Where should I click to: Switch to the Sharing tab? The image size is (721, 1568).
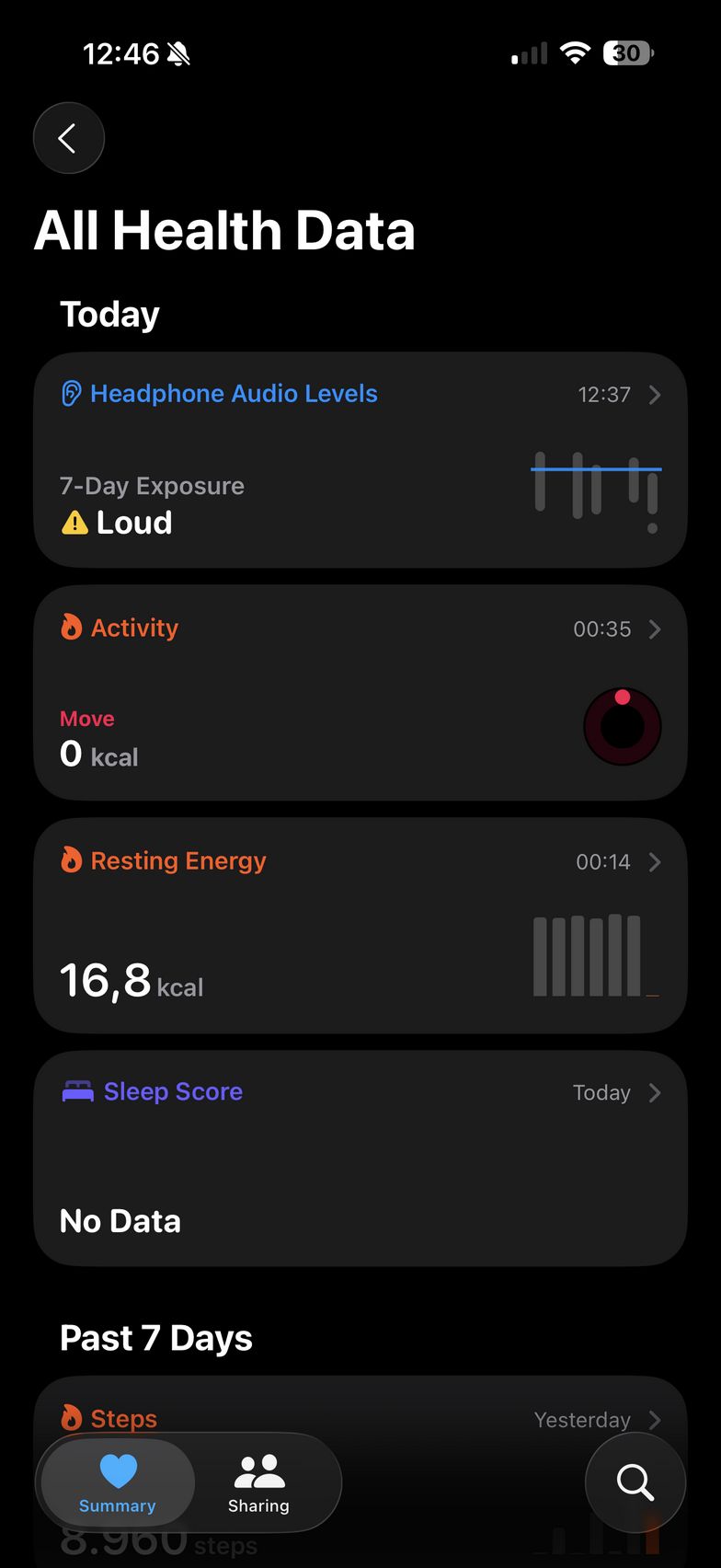pyautogui.click(x=258, y=1482)
